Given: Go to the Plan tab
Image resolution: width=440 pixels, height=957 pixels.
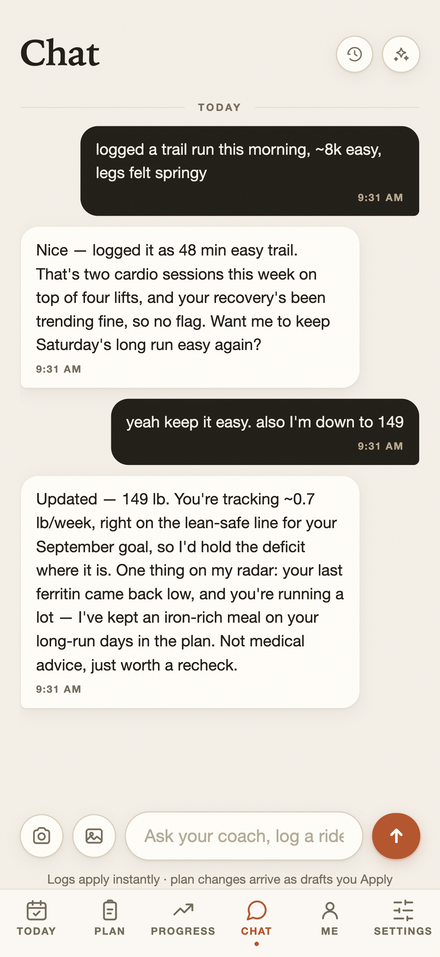Looking at the screenshot, I should 110,919.
